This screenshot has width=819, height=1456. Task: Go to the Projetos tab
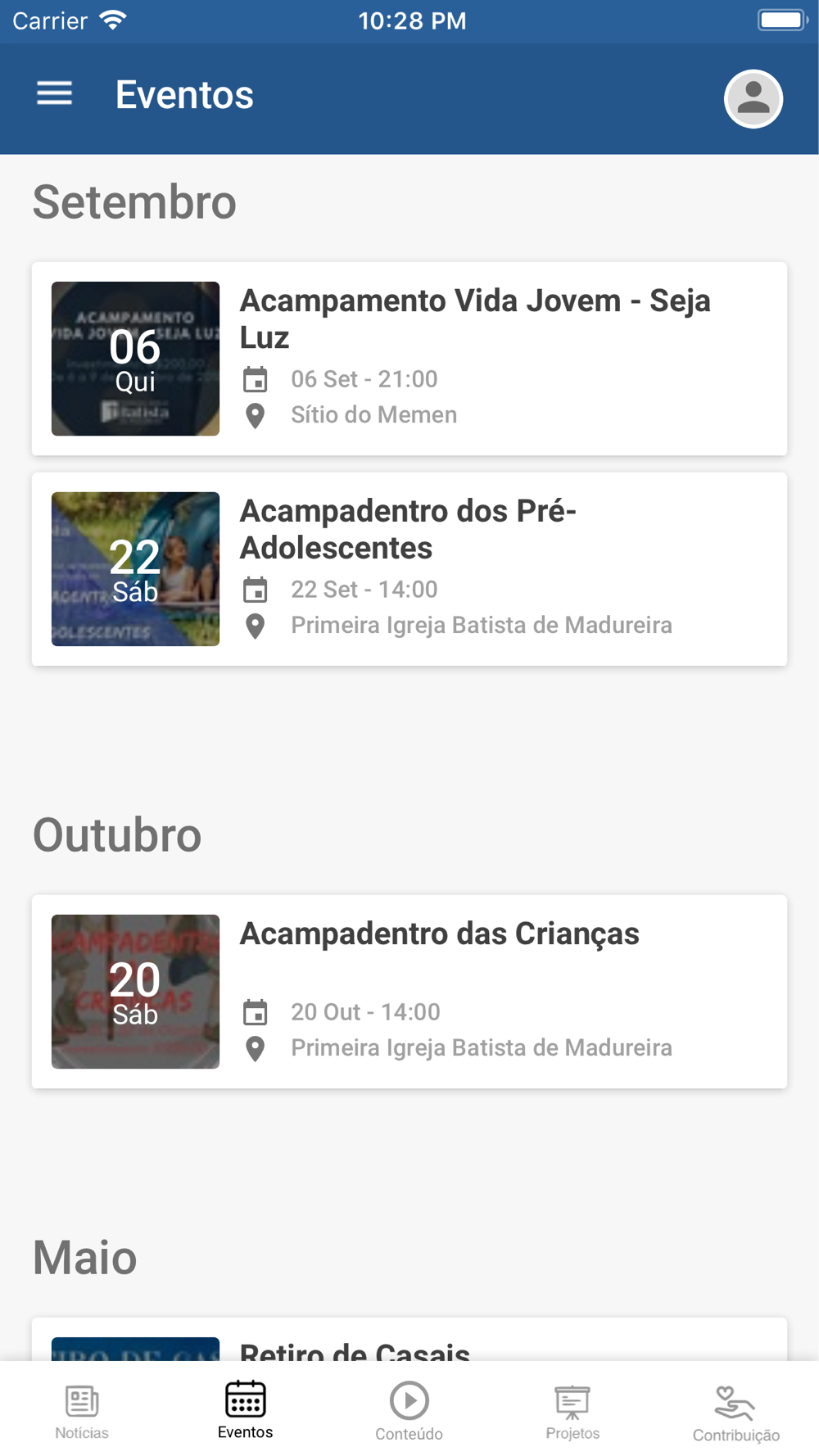573,1410
